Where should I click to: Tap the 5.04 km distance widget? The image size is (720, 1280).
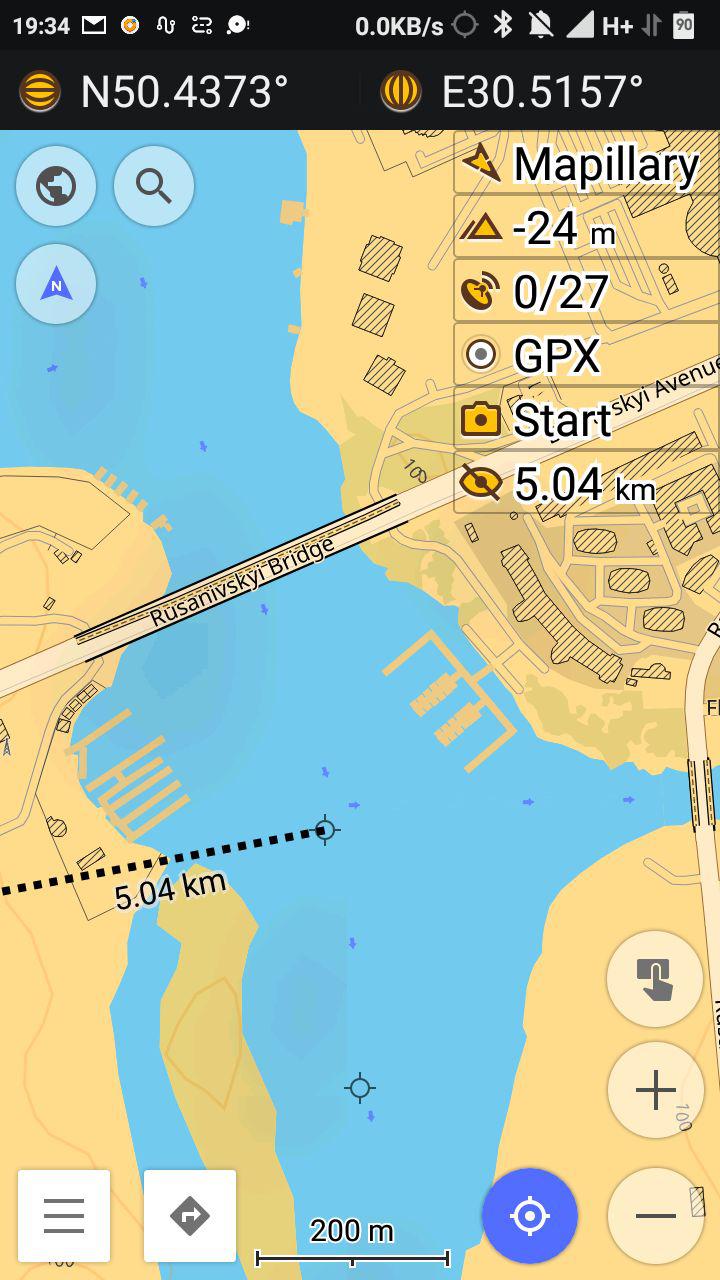[x=585, y=483]
